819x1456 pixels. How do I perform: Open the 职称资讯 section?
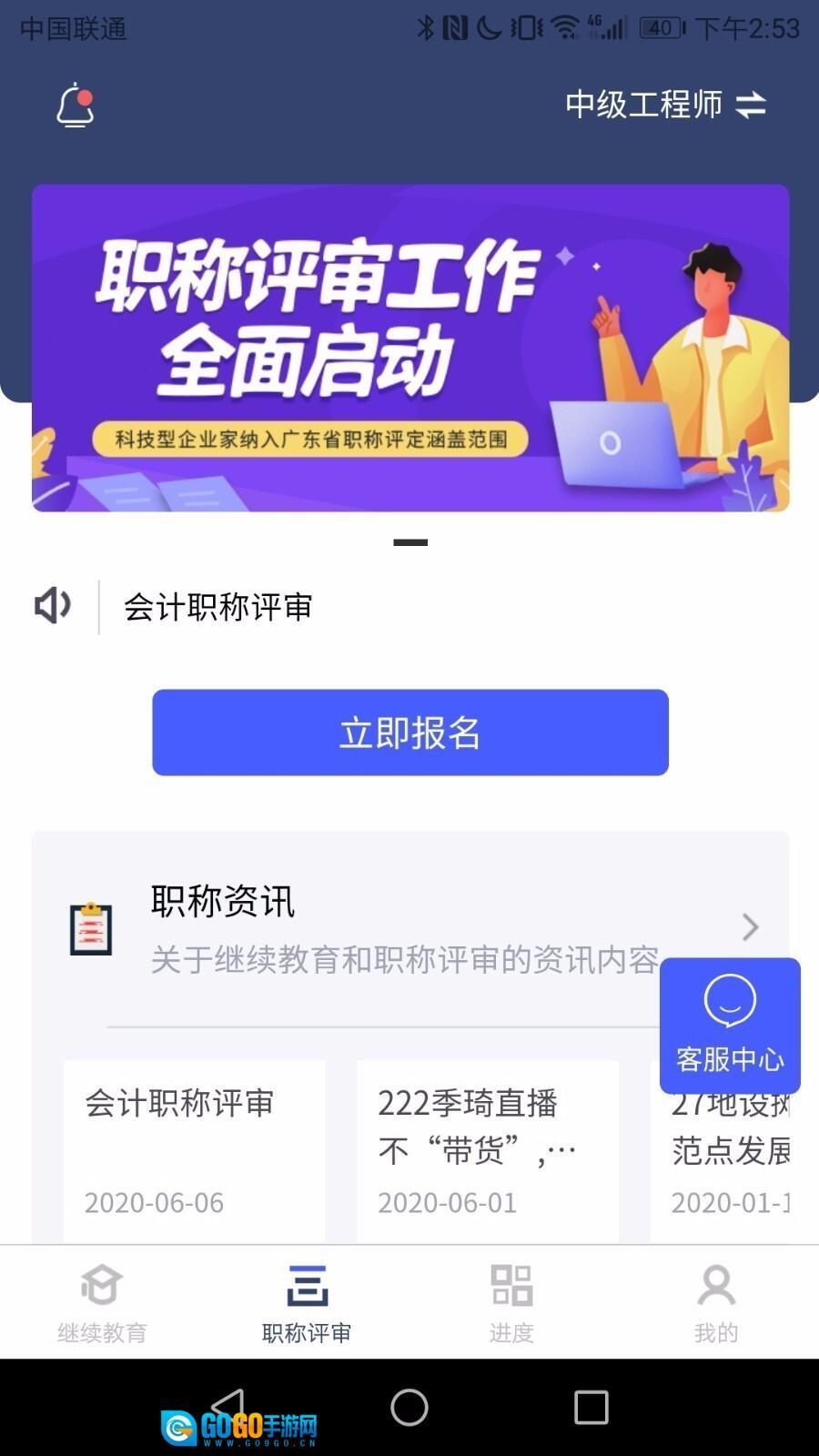tap(409, 928)
